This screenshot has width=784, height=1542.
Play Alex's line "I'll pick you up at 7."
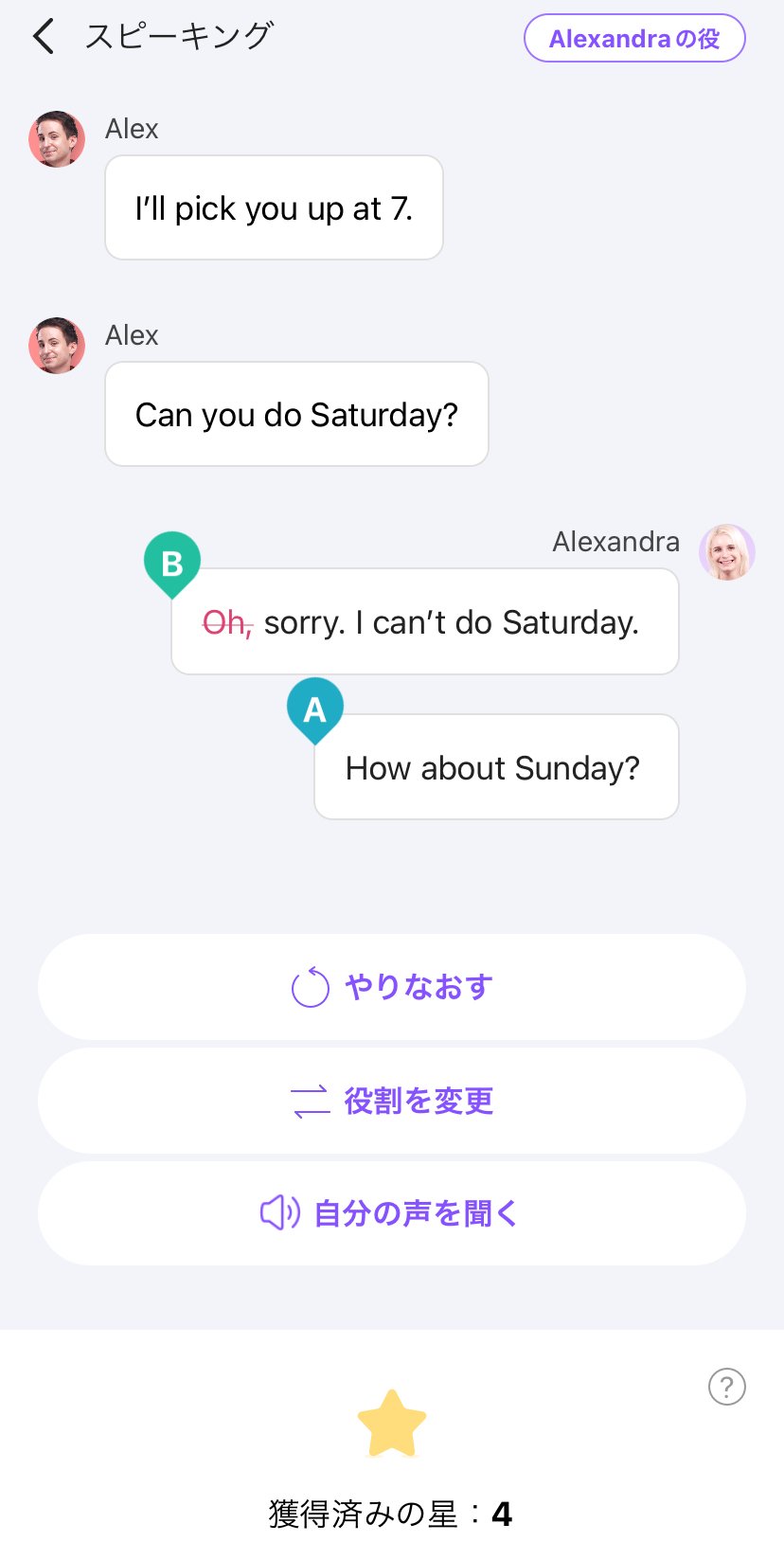[274, 208]
